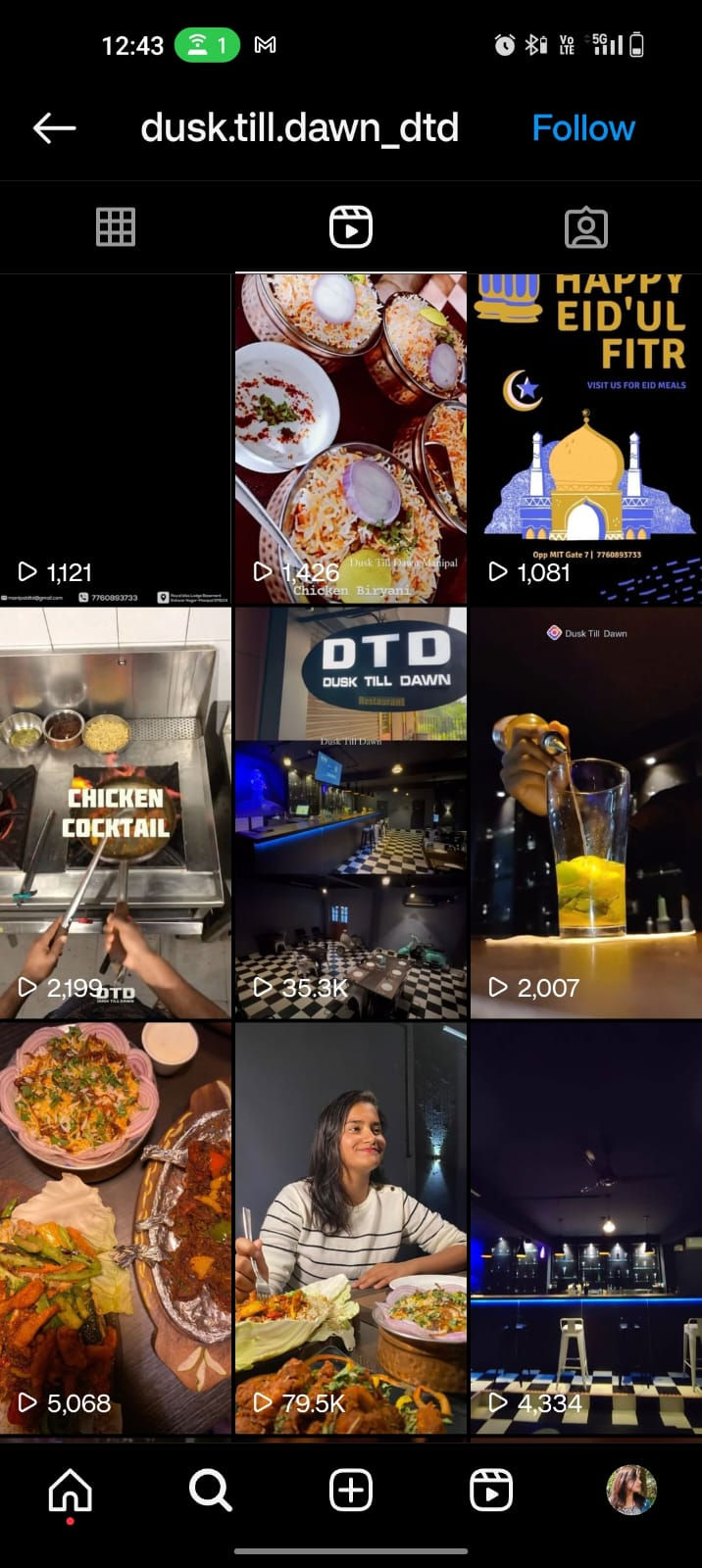Screen dimensions: 702x1568
Task: Switch to the tagged photos tab
Action: tap(586, 227)
